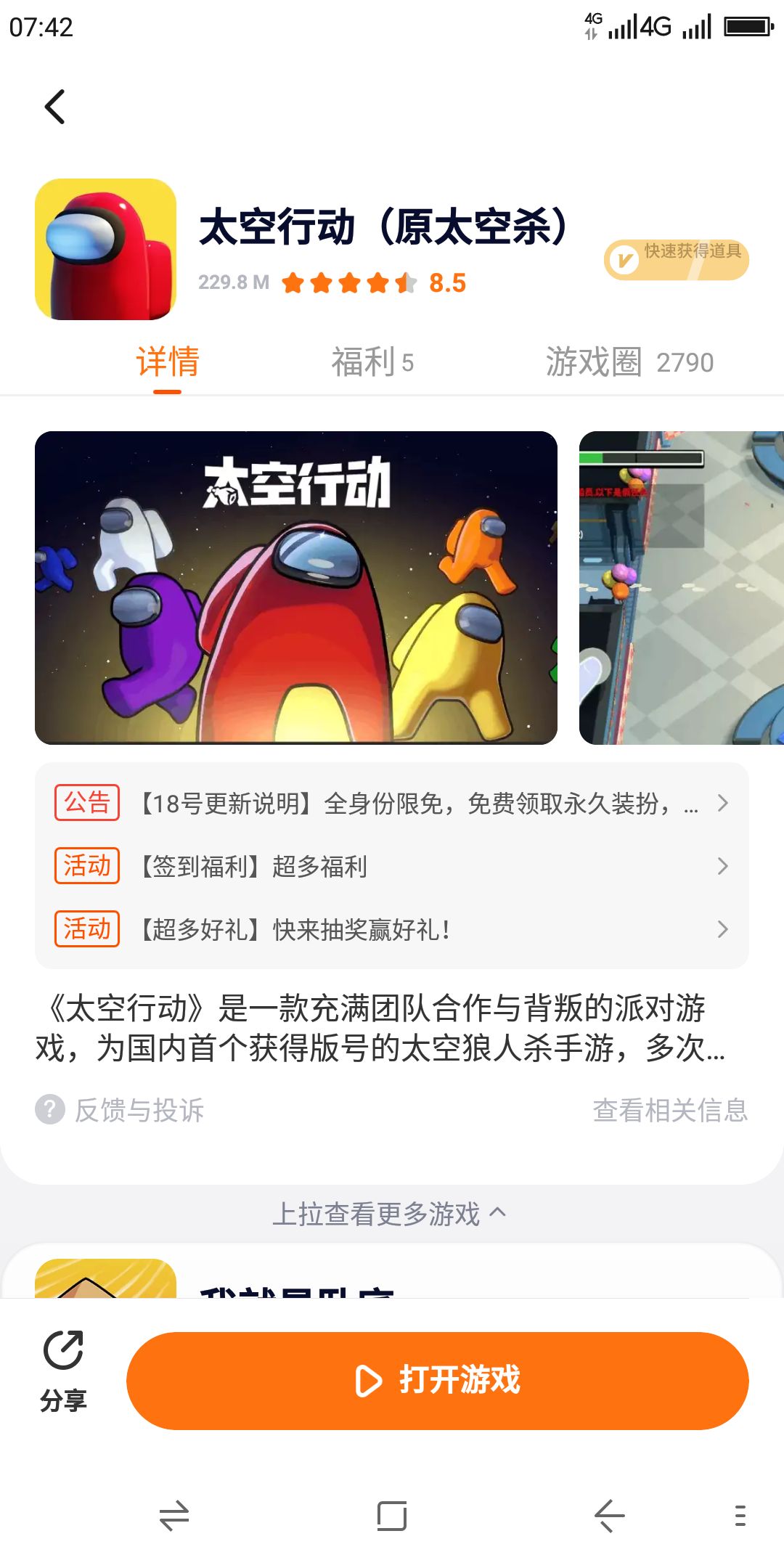Go back using the top-left arrow

tap(55, 107)
